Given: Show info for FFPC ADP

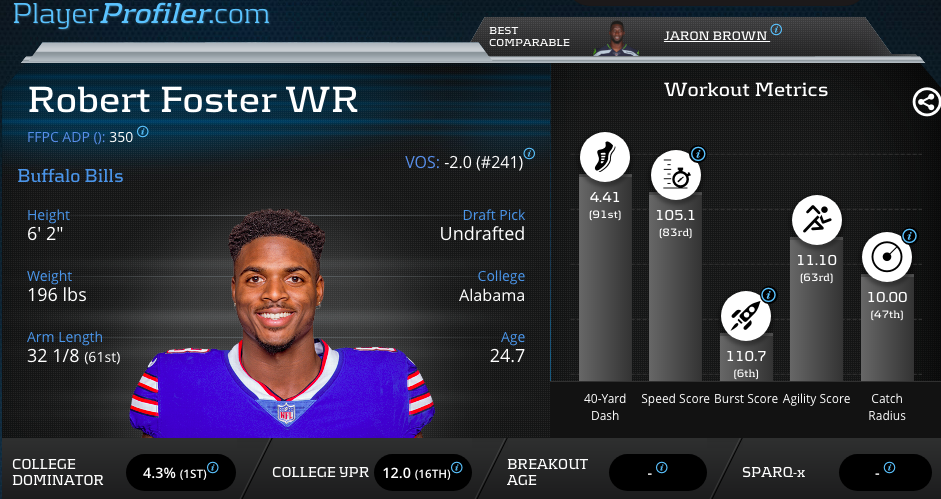Looking at the screenshot, I should click(143, 132).
